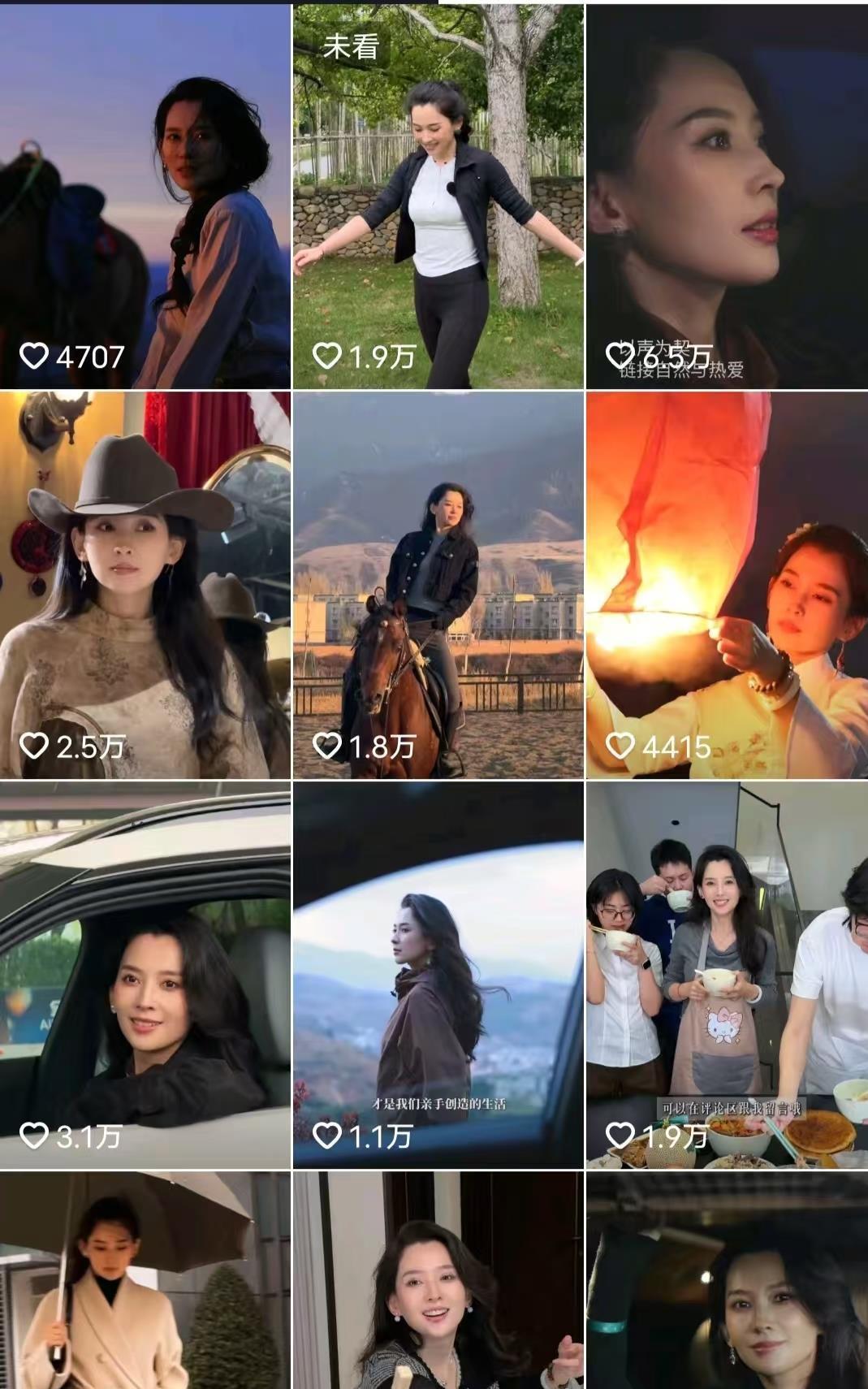Open the unwatched video marked 未看
Image resolution: width=868 pixels, height=1389 pixels.
coord(438,196)
